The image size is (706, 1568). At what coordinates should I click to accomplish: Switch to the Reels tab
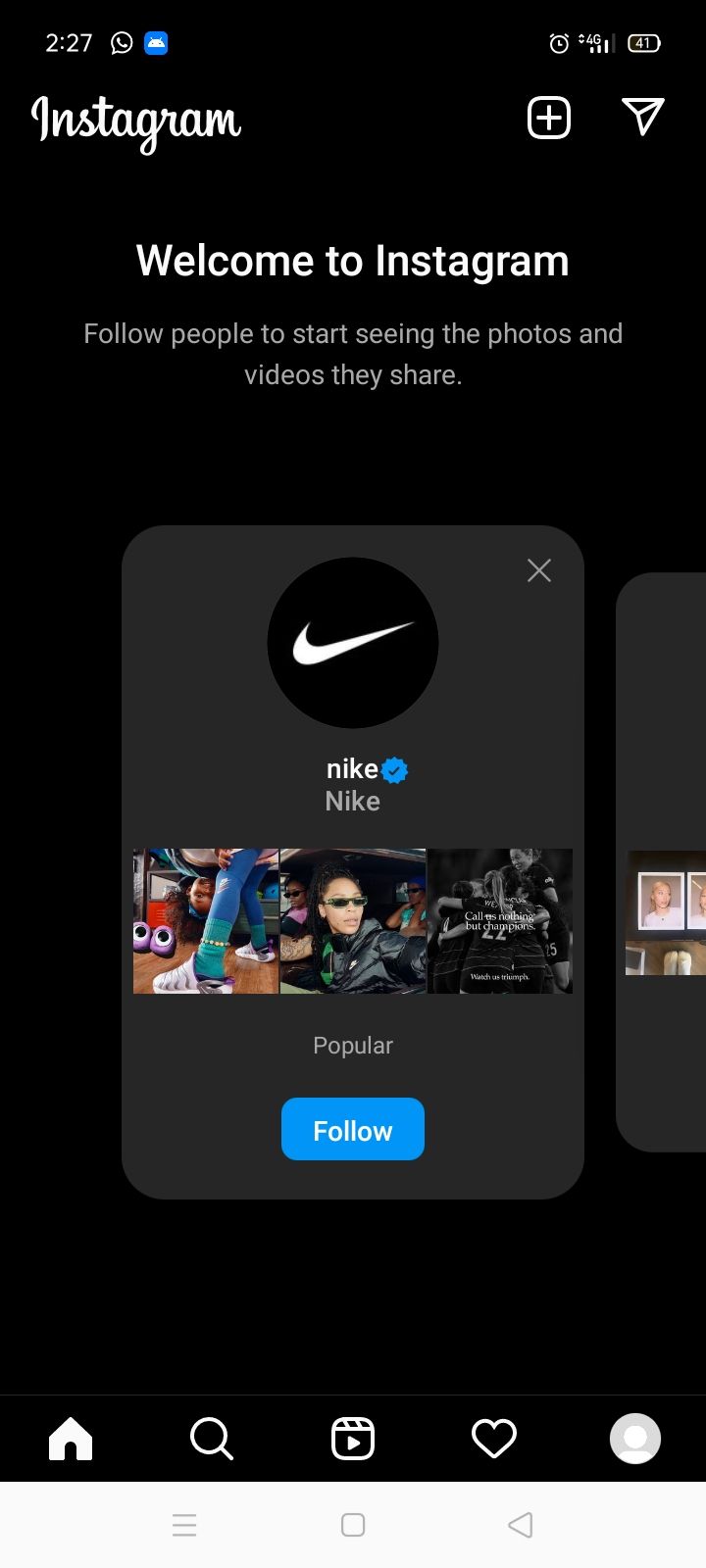(353, 1439)
